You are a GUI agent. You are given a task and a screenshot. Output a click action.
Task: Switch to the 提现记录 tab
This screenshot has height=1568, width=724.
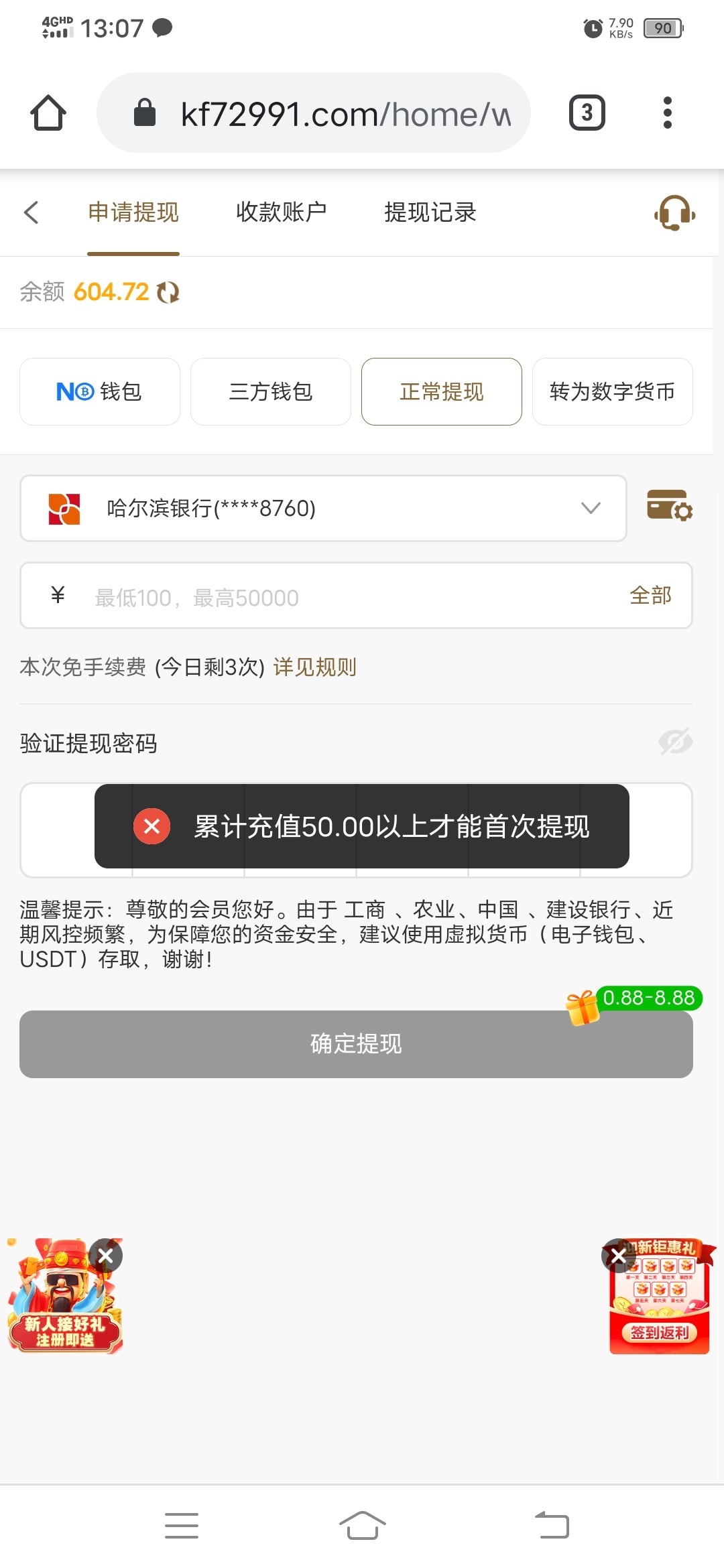(x=430, y=212)
